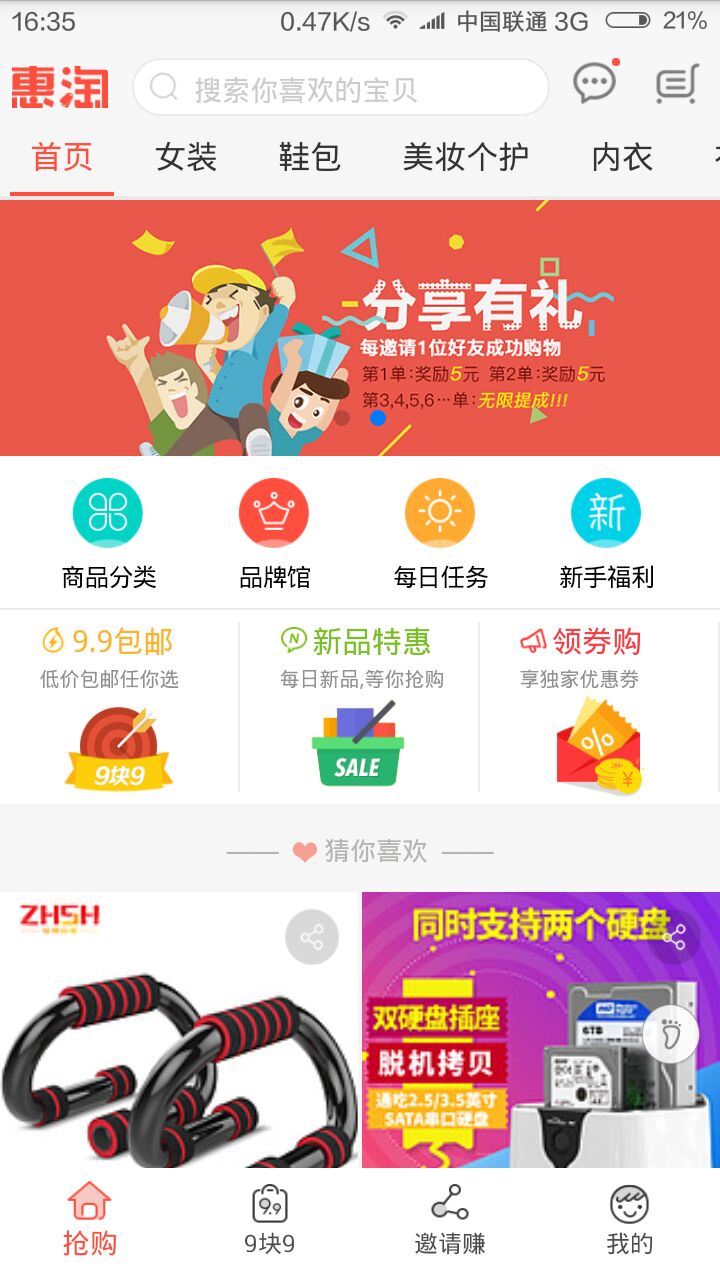
Task: Open 新手福利 newcomer benefits
Action: click(606, 535)
